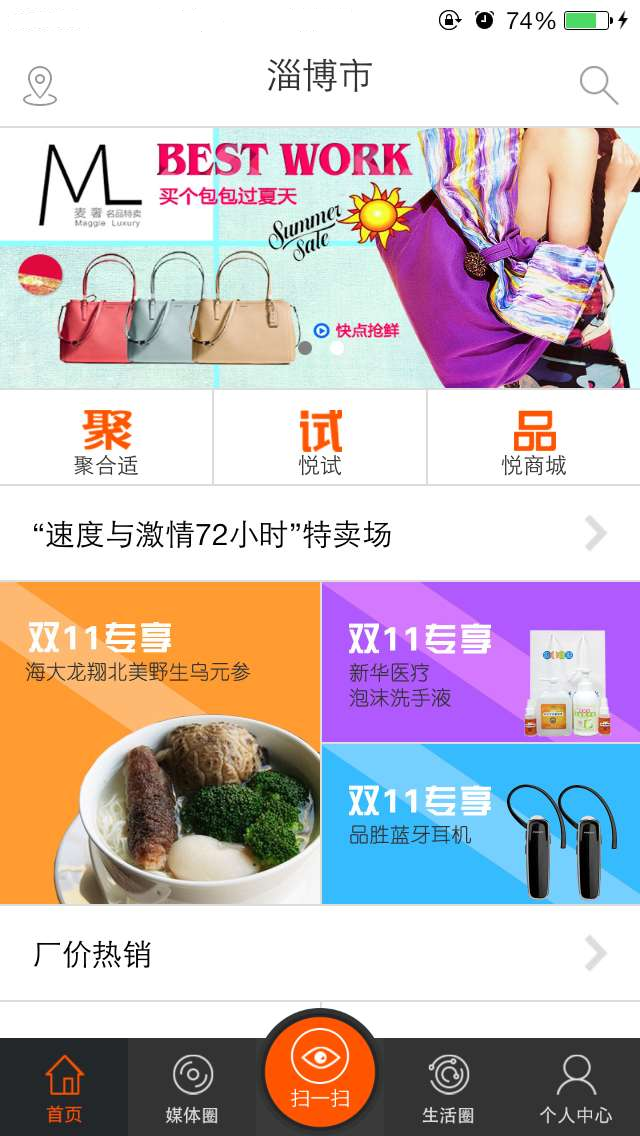Viewport: 640px width, 1136px height.
Task: Open the "速度与激情72小时"特卖场 row
Action: click(x=320, y=534)
